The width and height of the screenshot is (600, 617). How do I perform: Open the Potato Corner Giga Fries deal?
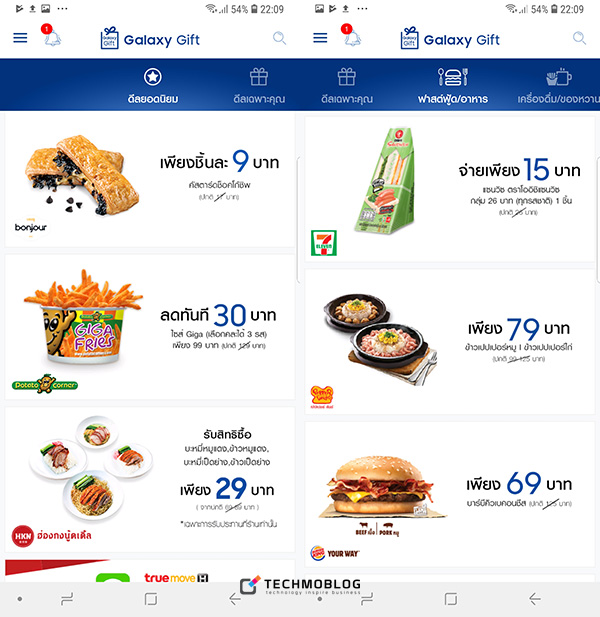coord(150,325)
